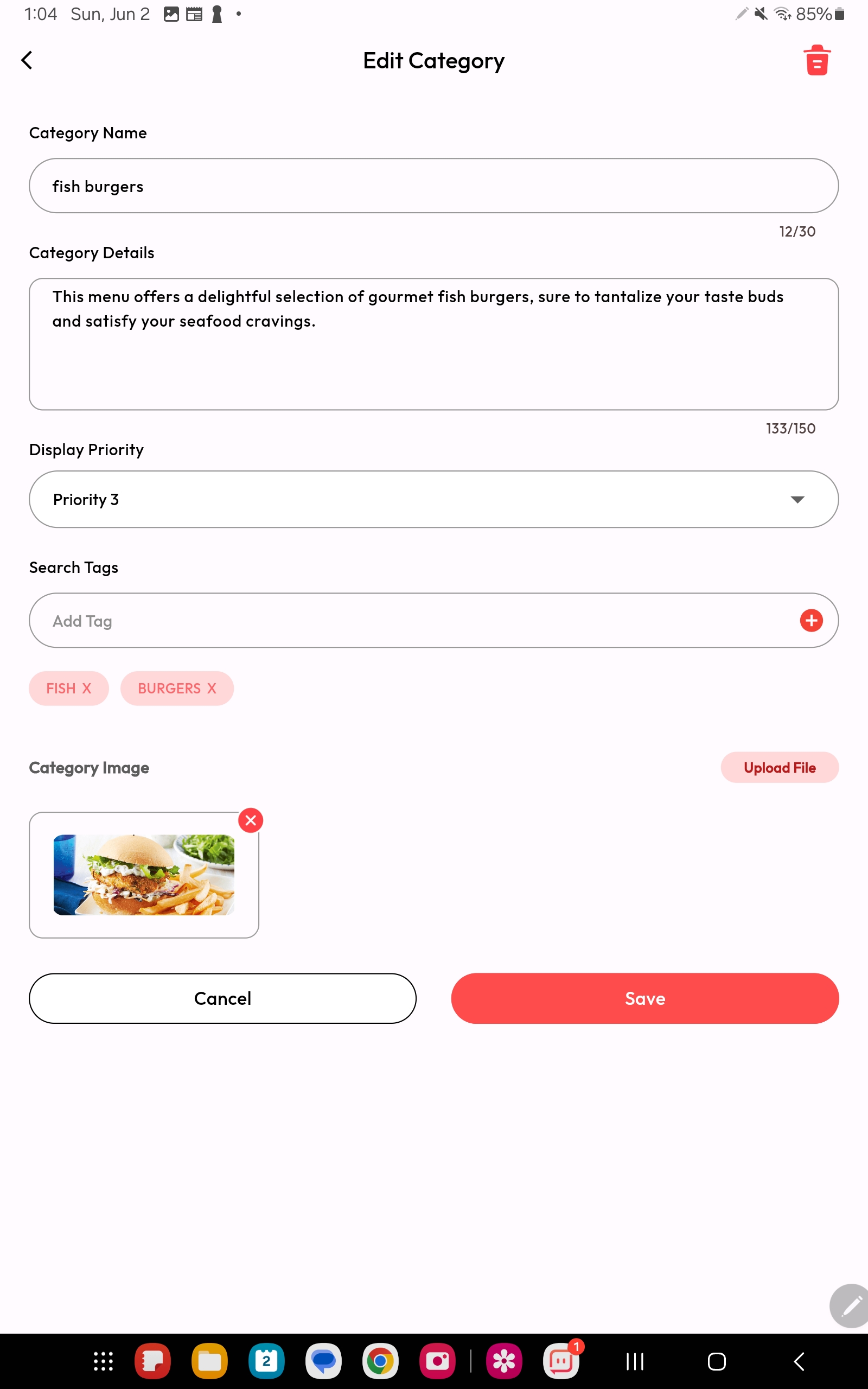The image size is (868, 1389).
Task: Edit the Category Name field
Action: pyautogui.click(x=433, y=186)
